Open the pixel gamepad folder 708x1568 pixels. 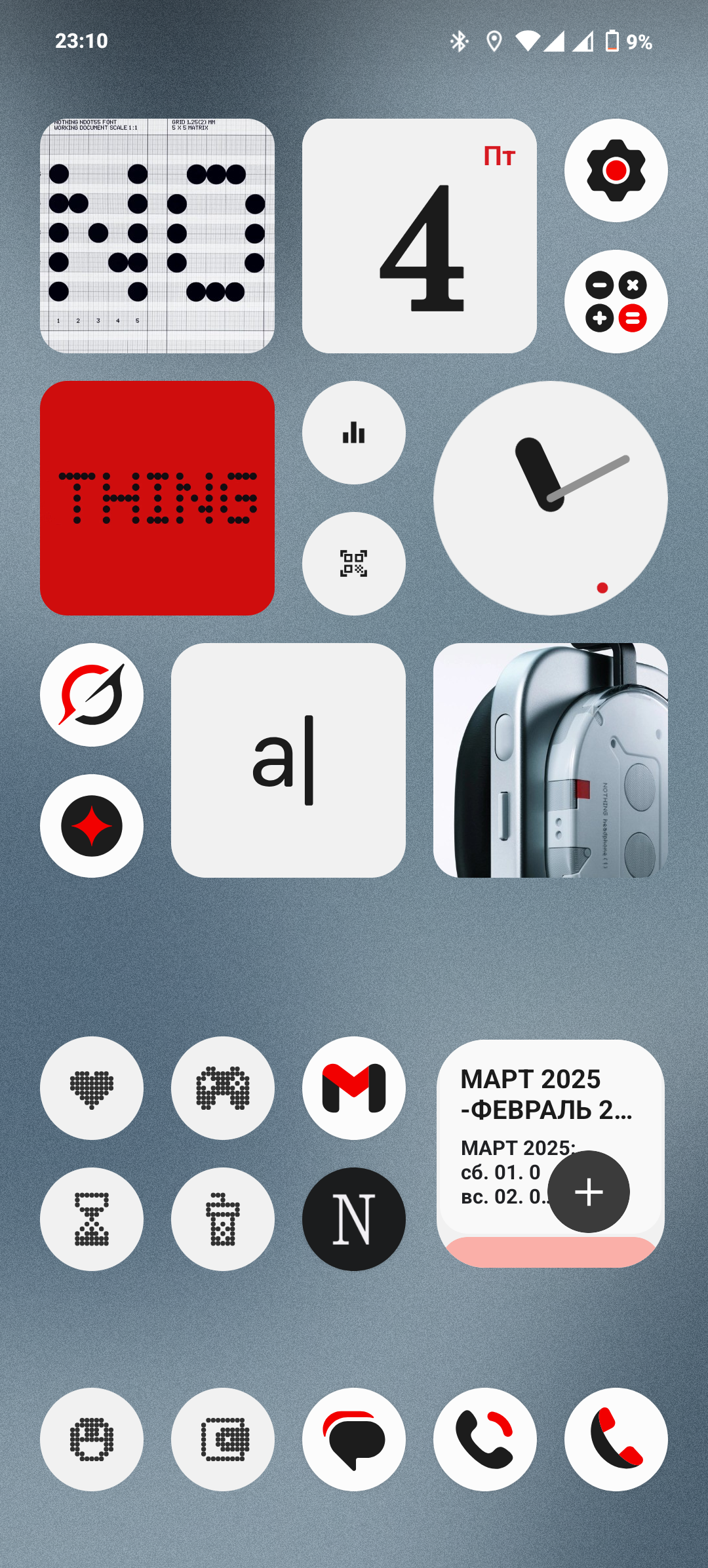pyautogui.click(x=222, y=1088)
